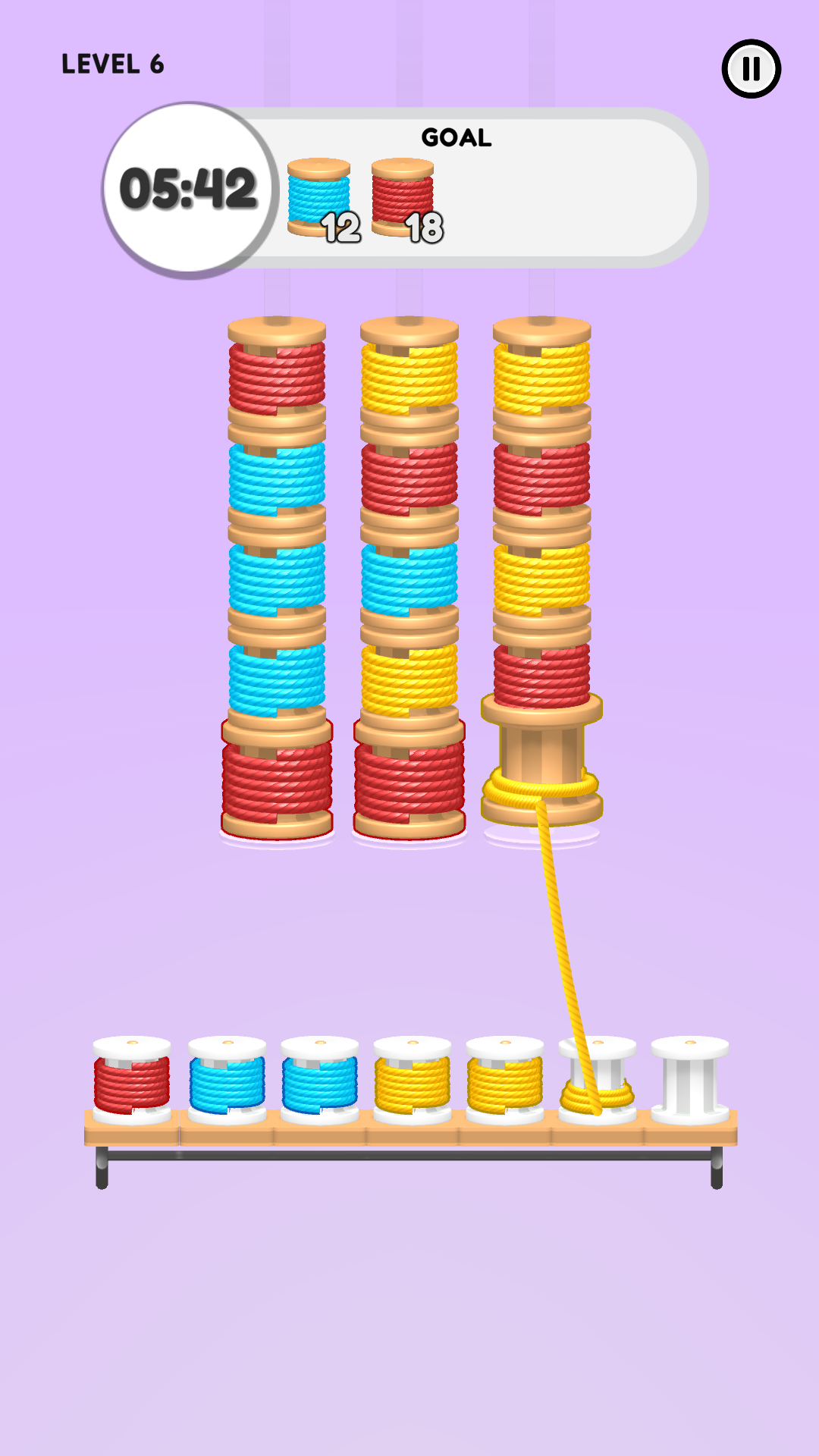This screenshot has height=1456, width=819.
Task: Select the first yellow spool on the shelf
Action: [413, 1081]
